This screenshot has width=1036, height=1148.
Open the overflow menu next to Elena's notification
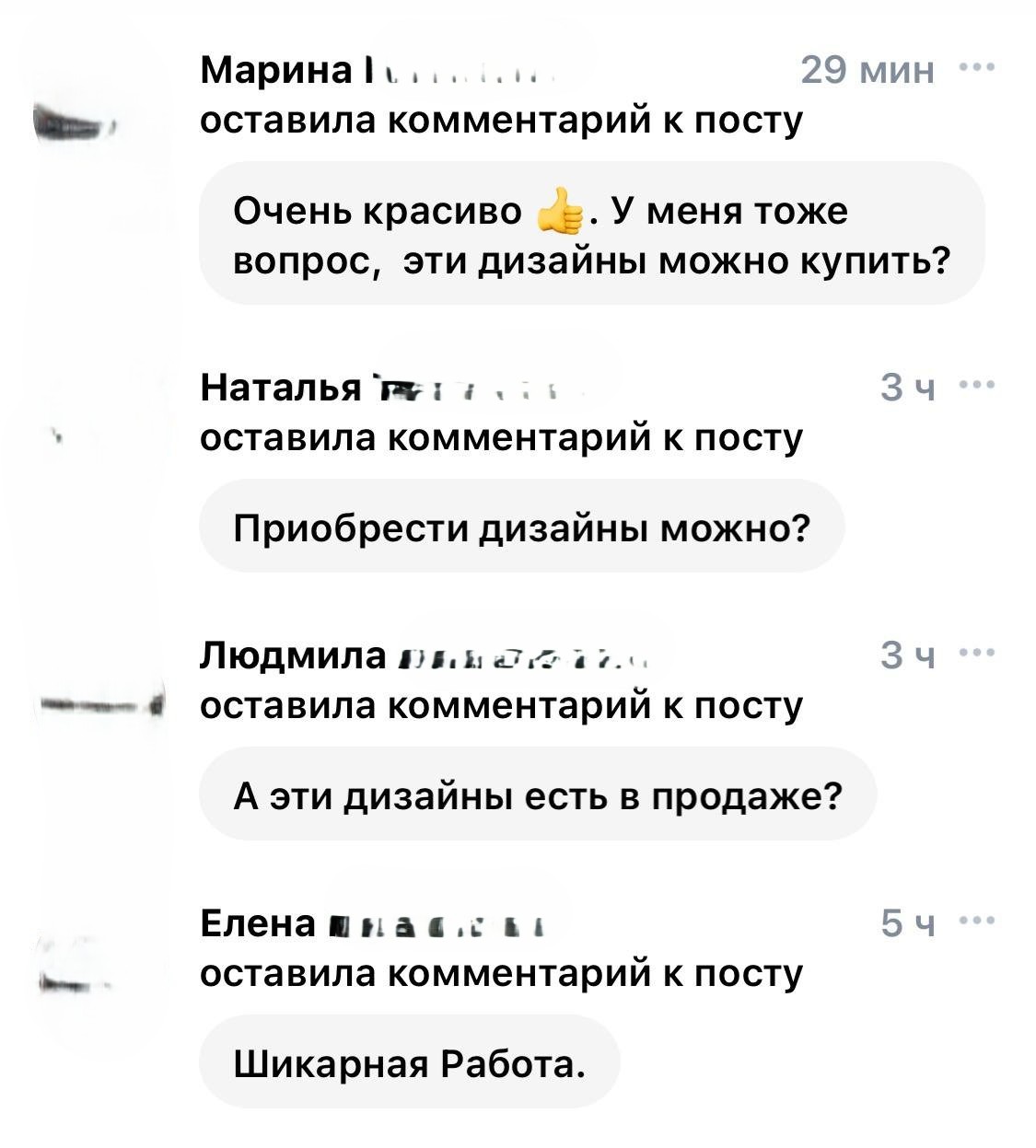(x=976, y=919)
